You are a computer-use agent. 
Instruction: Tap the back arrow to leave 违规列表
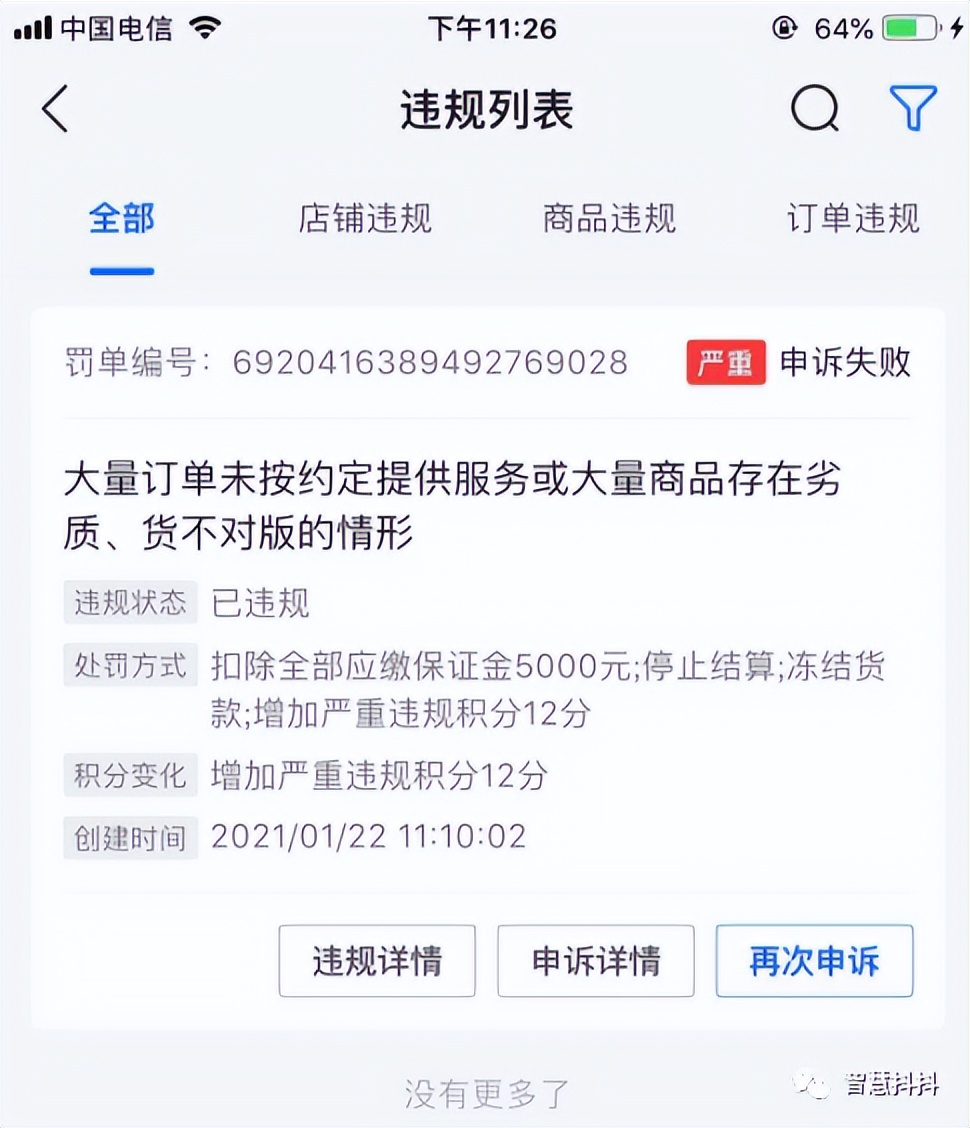tap(55, 110)
